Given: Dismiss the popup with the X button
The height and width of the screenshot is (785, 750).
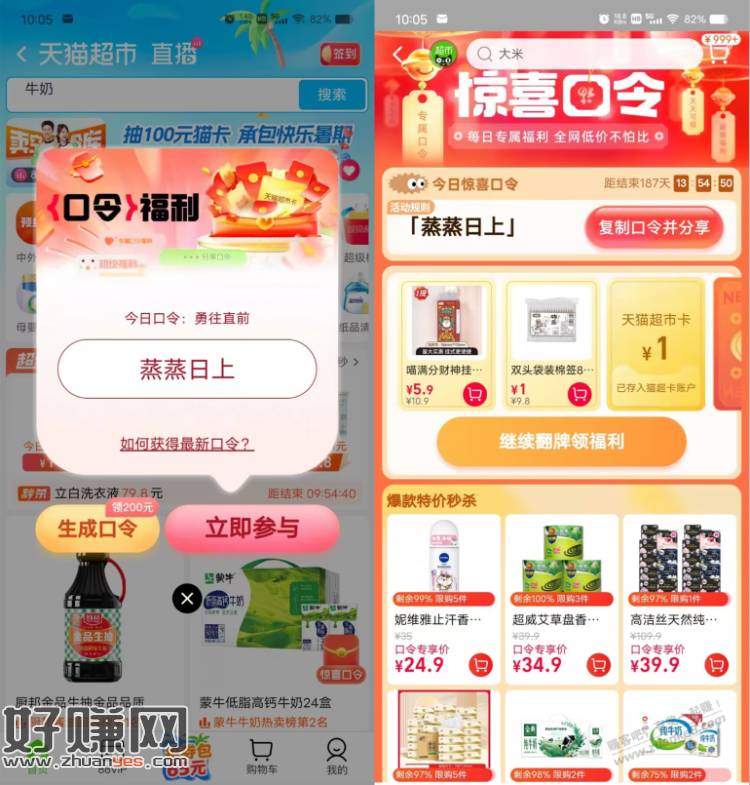Looking at the screenshot, I should coord(187,598).
